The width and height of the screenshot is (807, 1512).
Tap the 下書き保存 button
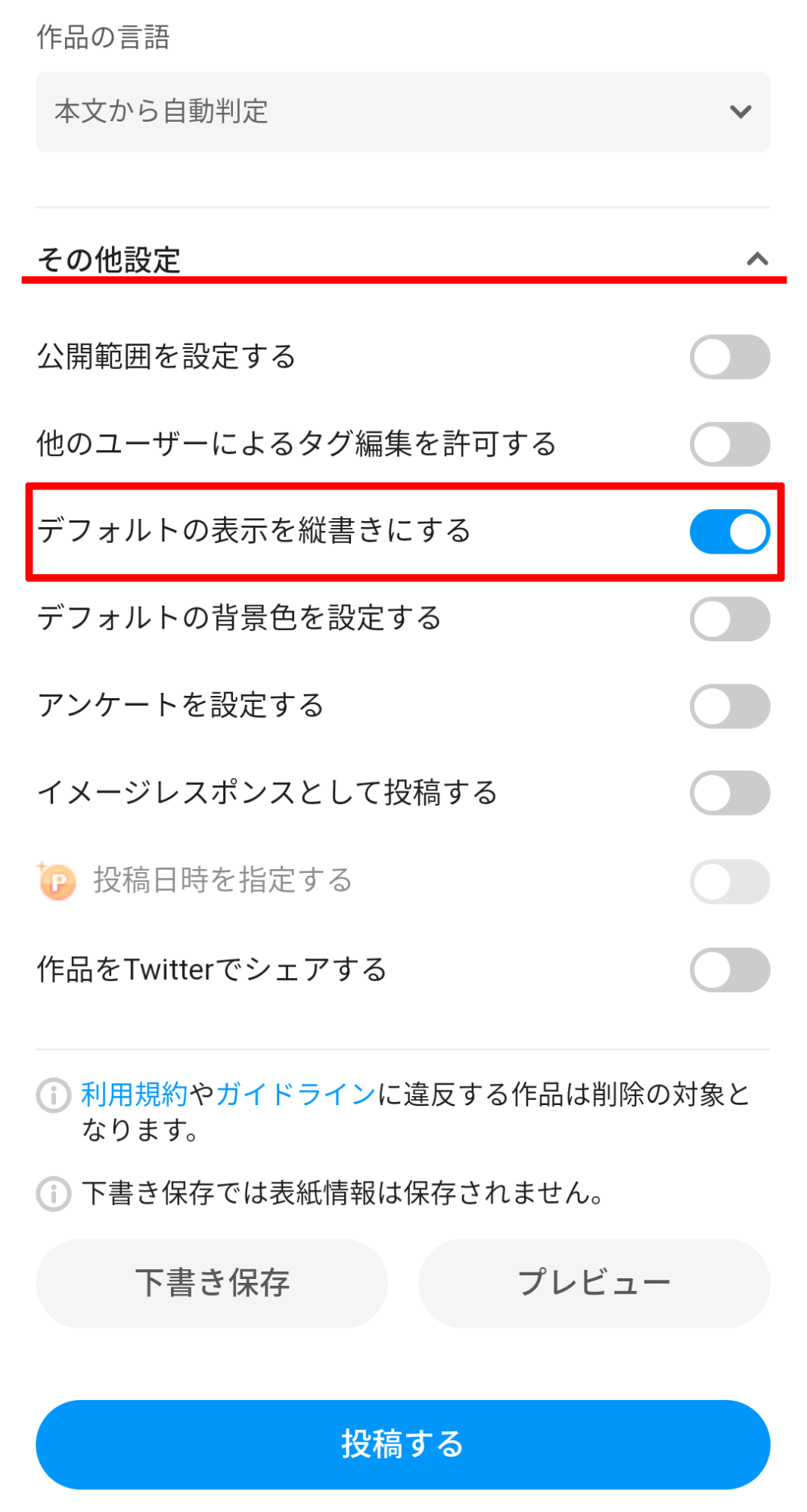tap(212, 1283)
